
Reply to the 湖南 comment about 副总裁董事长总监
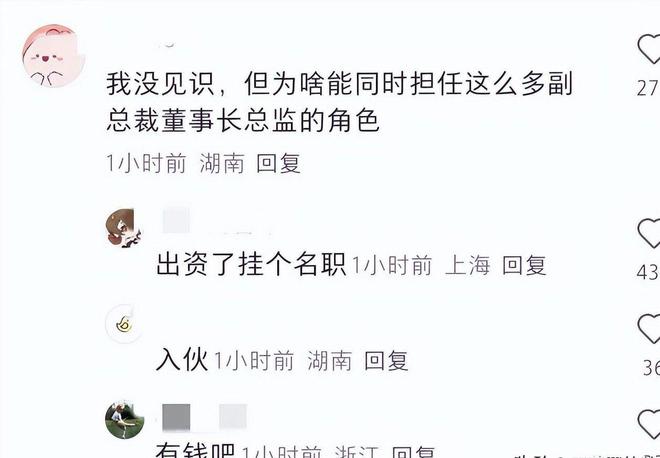tap(279, 163)
